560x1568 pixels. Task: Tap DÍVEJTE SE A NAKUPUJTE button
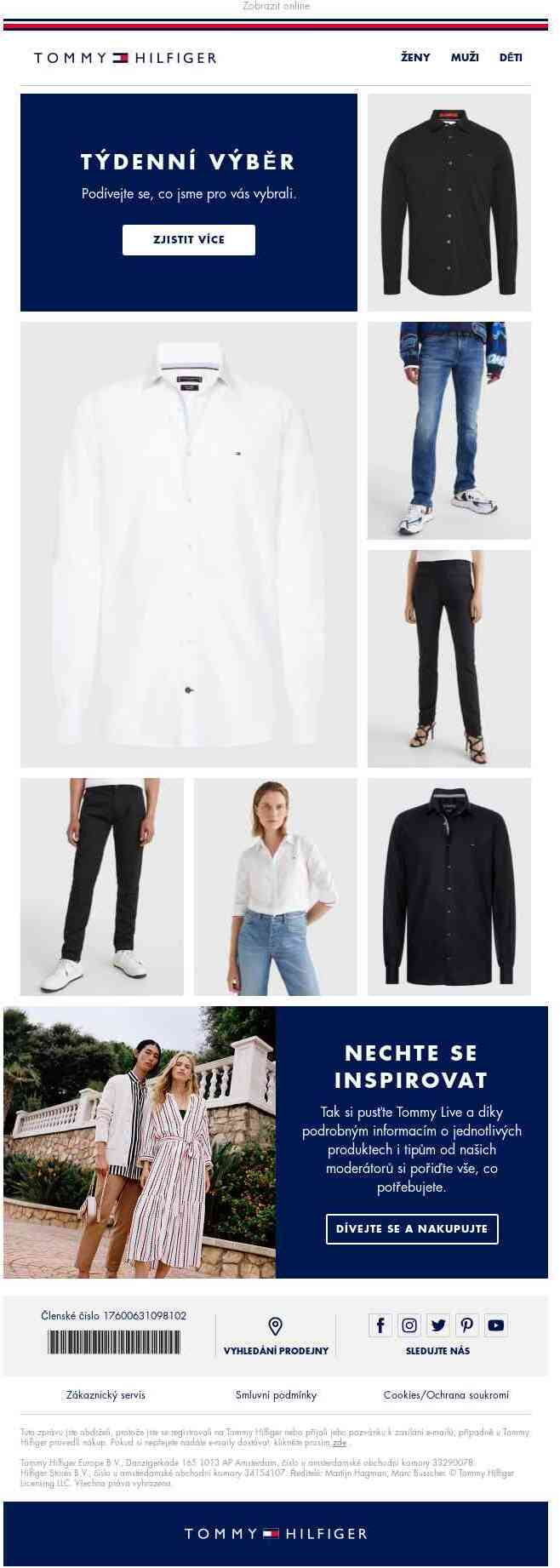412,1229
